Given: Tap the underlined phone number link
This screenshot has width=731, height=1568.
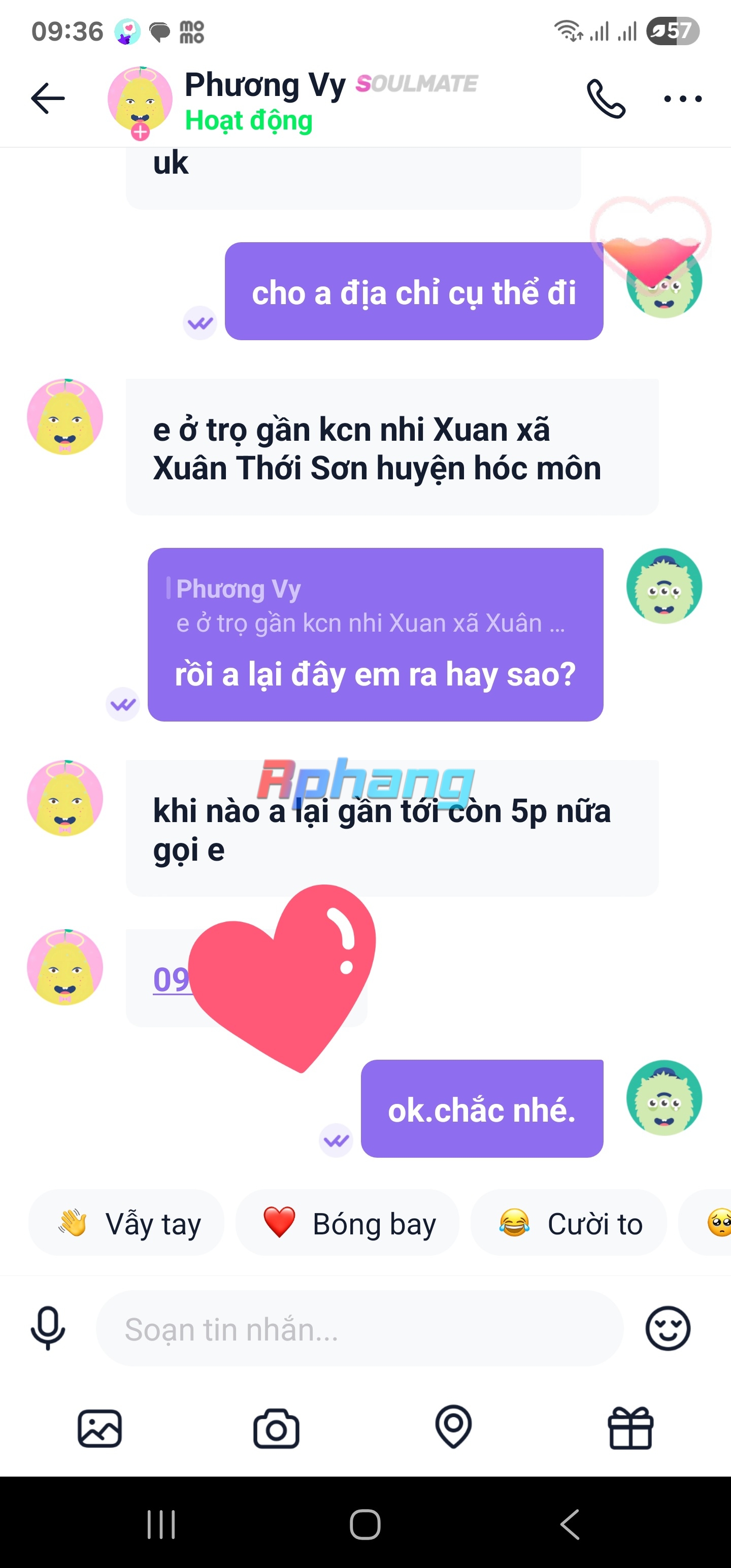Looking at the screenshot, I should point(172,979).
